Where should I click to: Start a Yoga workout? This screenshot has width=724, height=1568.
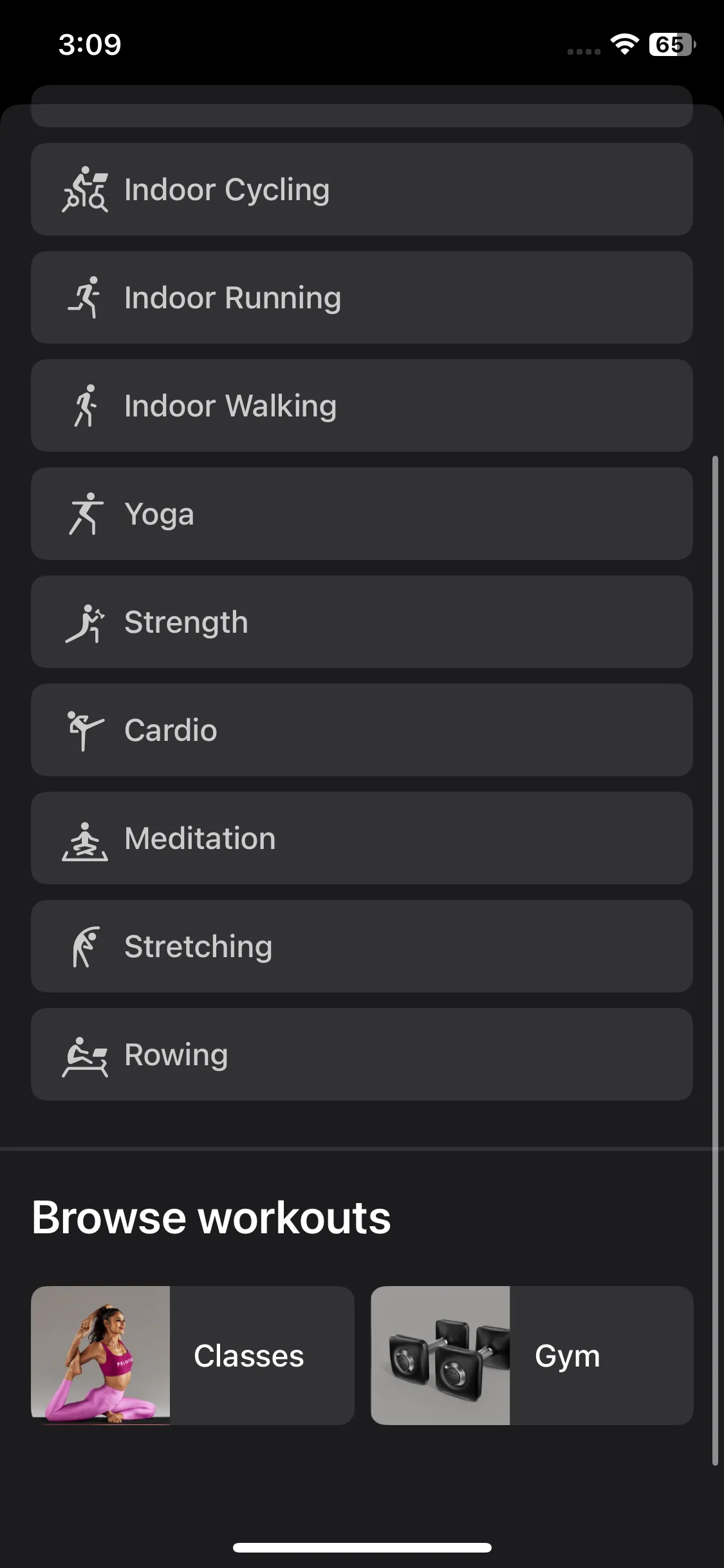tap(362, 514)
